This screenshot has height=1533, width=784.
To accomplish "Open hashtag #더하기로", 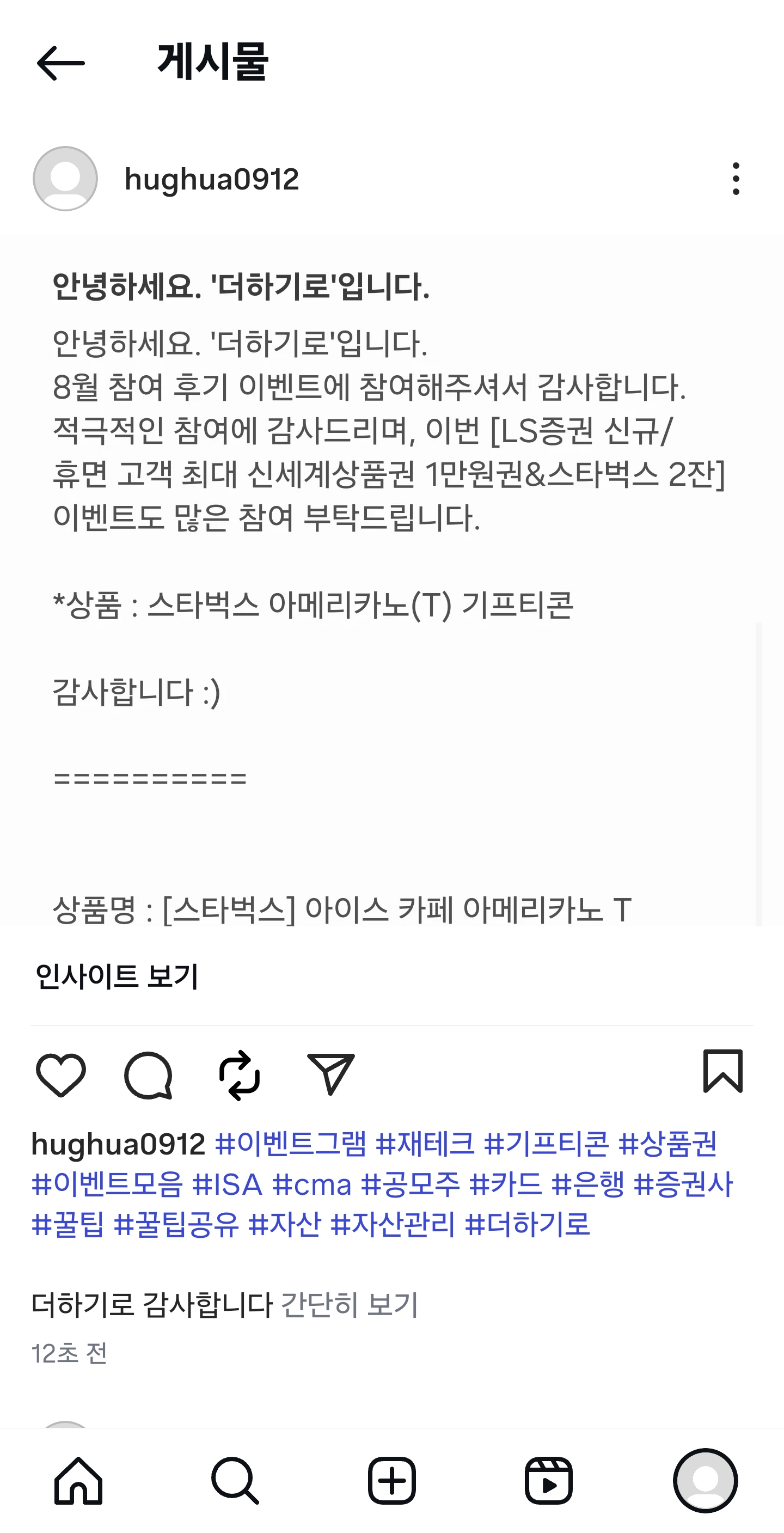I will tap(527, 1225).
